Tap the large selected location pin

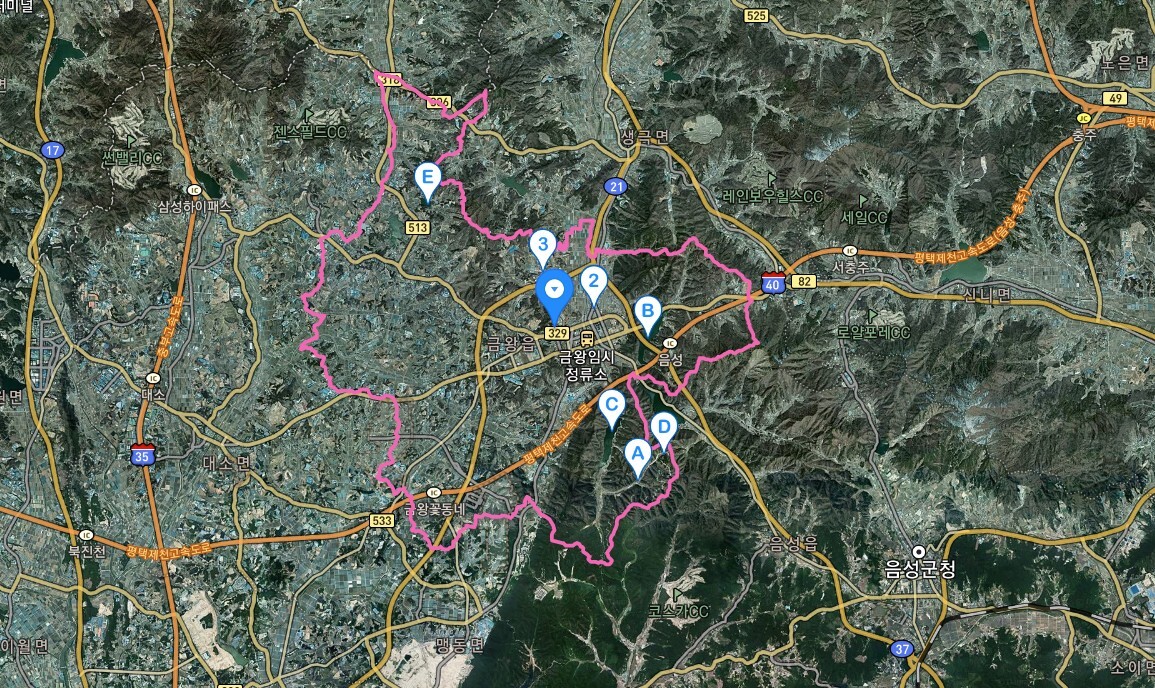[553, 291]
